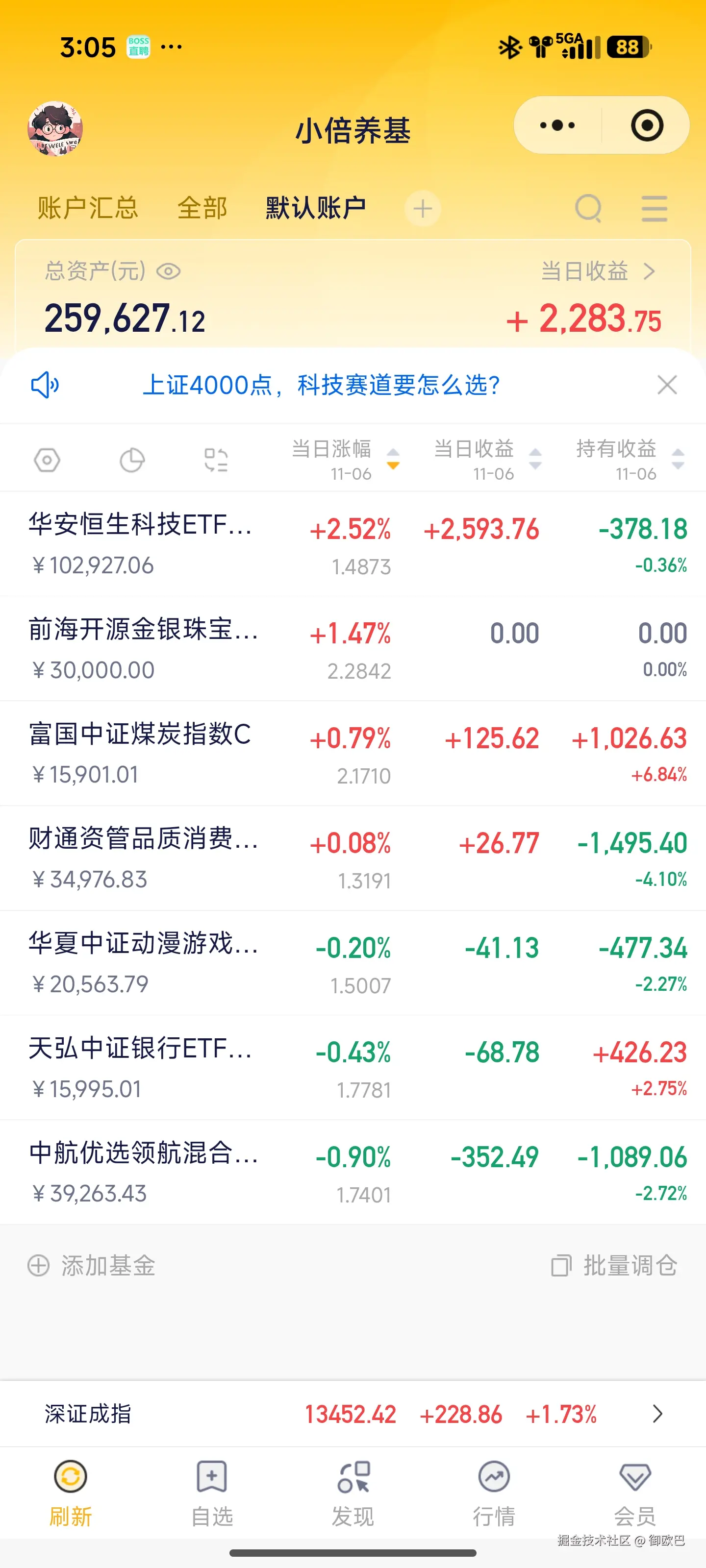The image size is (706, 1568).
Task: Open fund search using the magnifier icon
Action: pos(587,208)
